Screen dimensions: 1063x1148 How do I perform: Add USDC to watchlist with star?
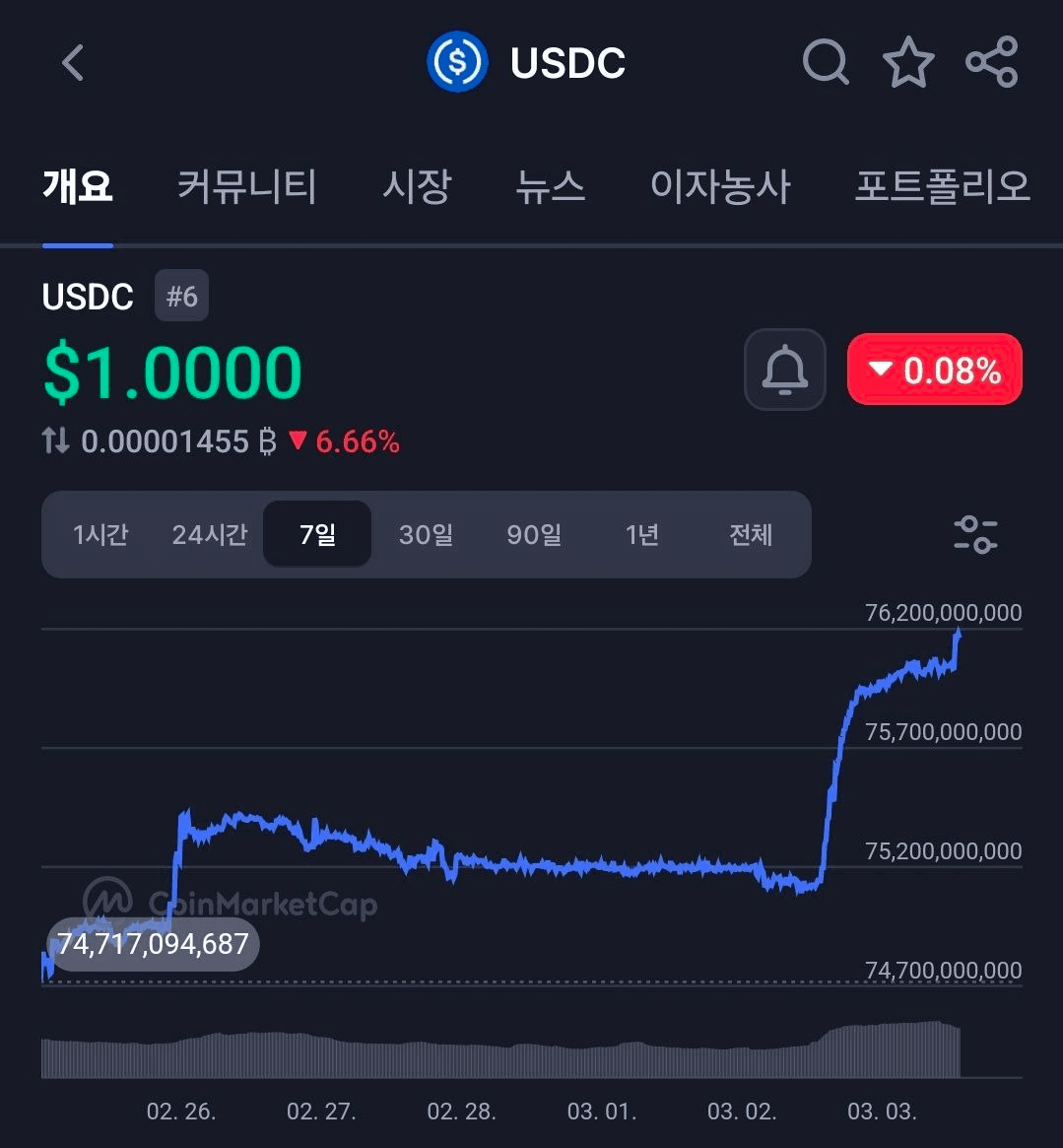coord(907,63)
